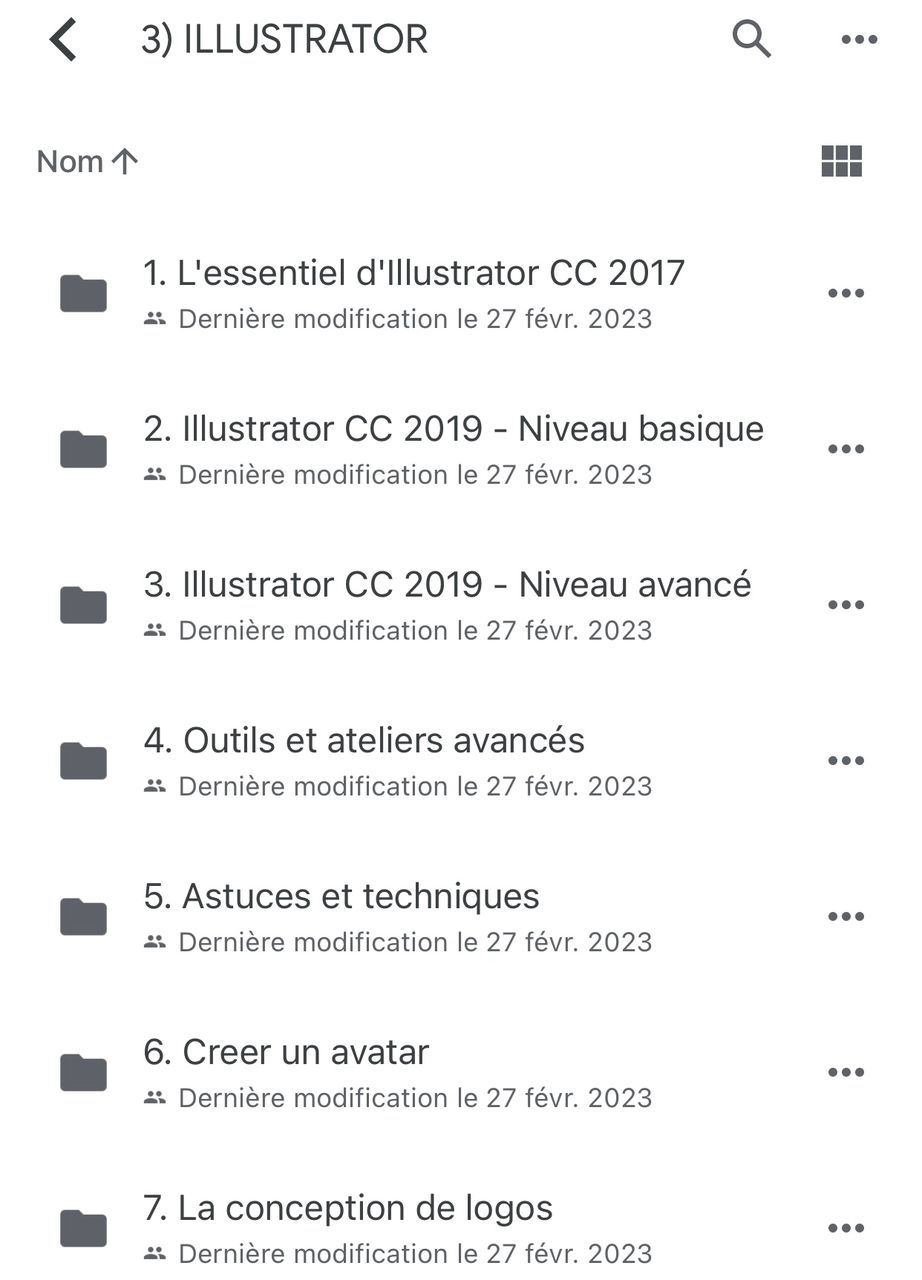This screenshot has height=1280, width=922.
Task: Open Illustrator CC 2019 Niveau basique folder
Action: point(453,429)
